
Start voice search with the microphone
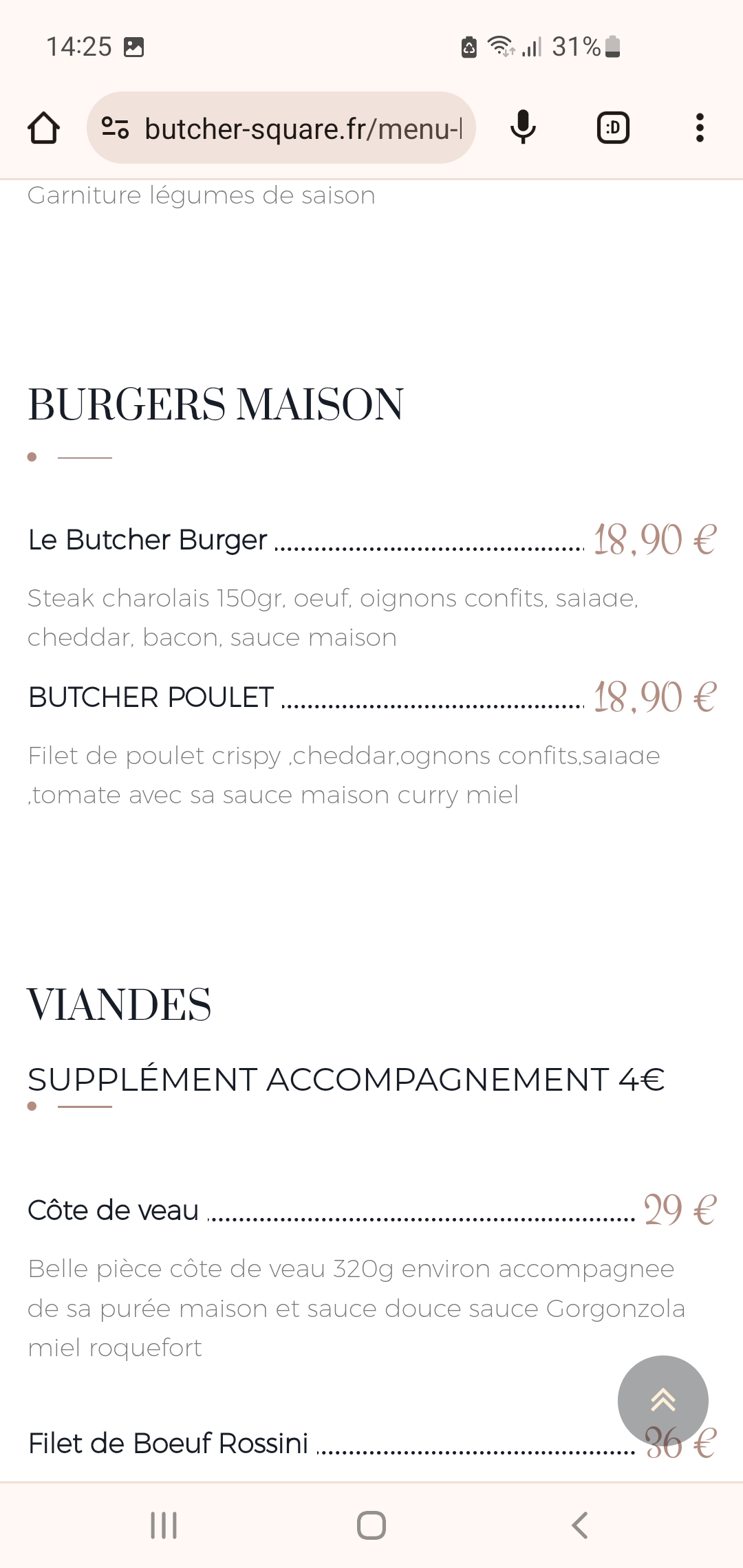(523, 128)
